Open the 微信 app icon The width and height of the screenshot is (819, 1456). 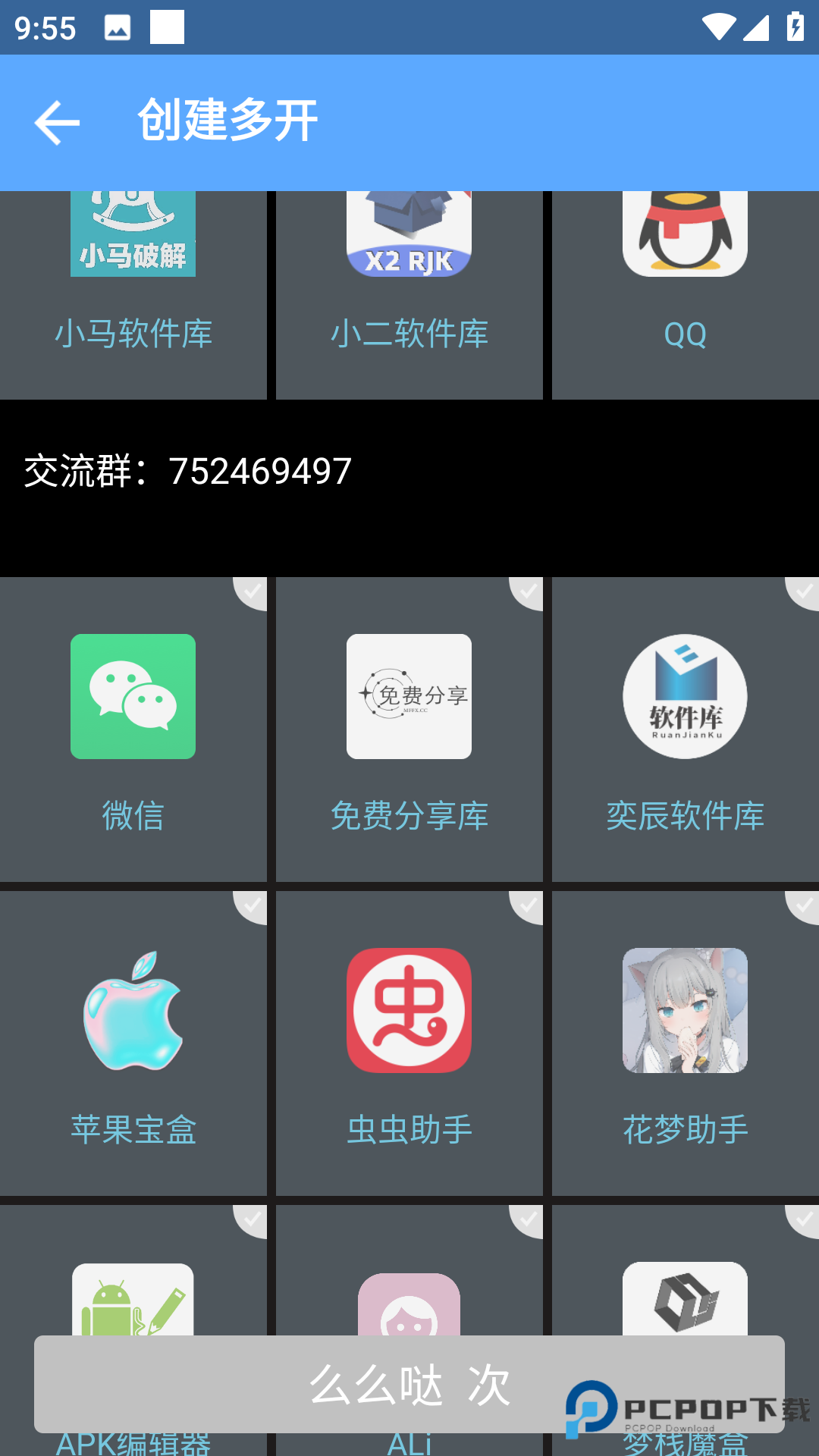coord(133,695)
